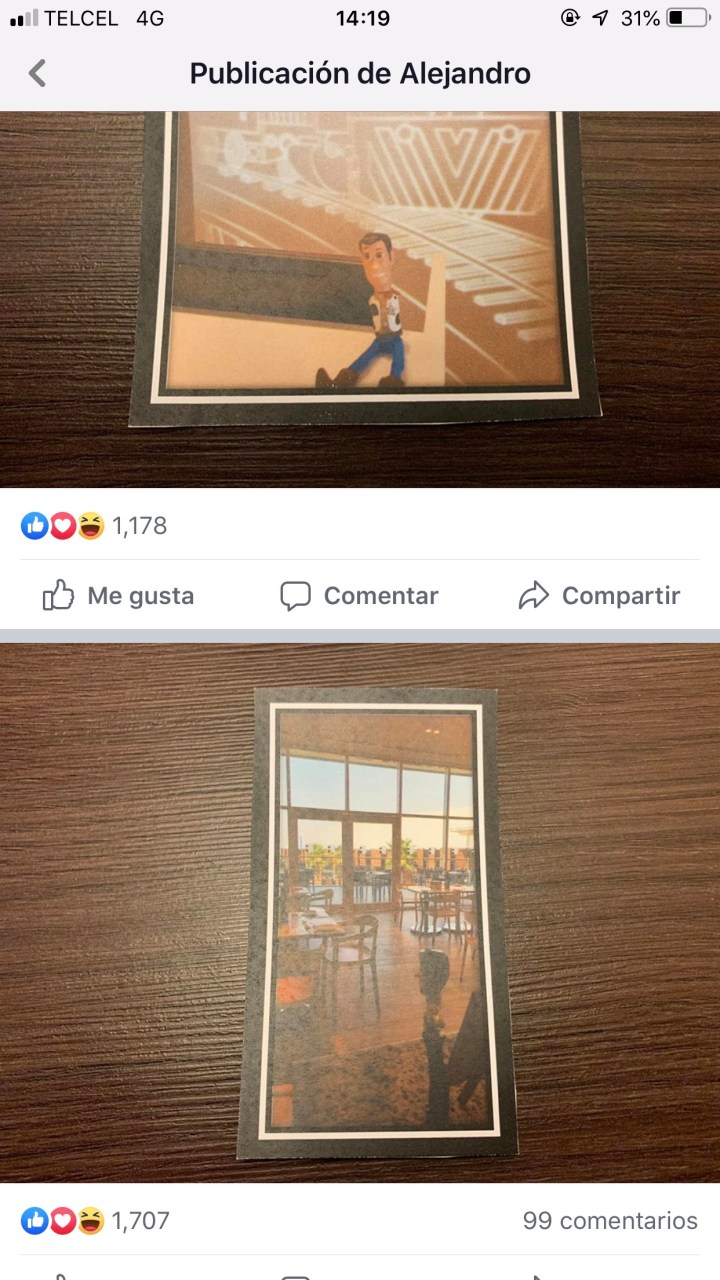
Task: Open the restaurant interior photo
Action: pyautogui.click(x=378, y=920)
